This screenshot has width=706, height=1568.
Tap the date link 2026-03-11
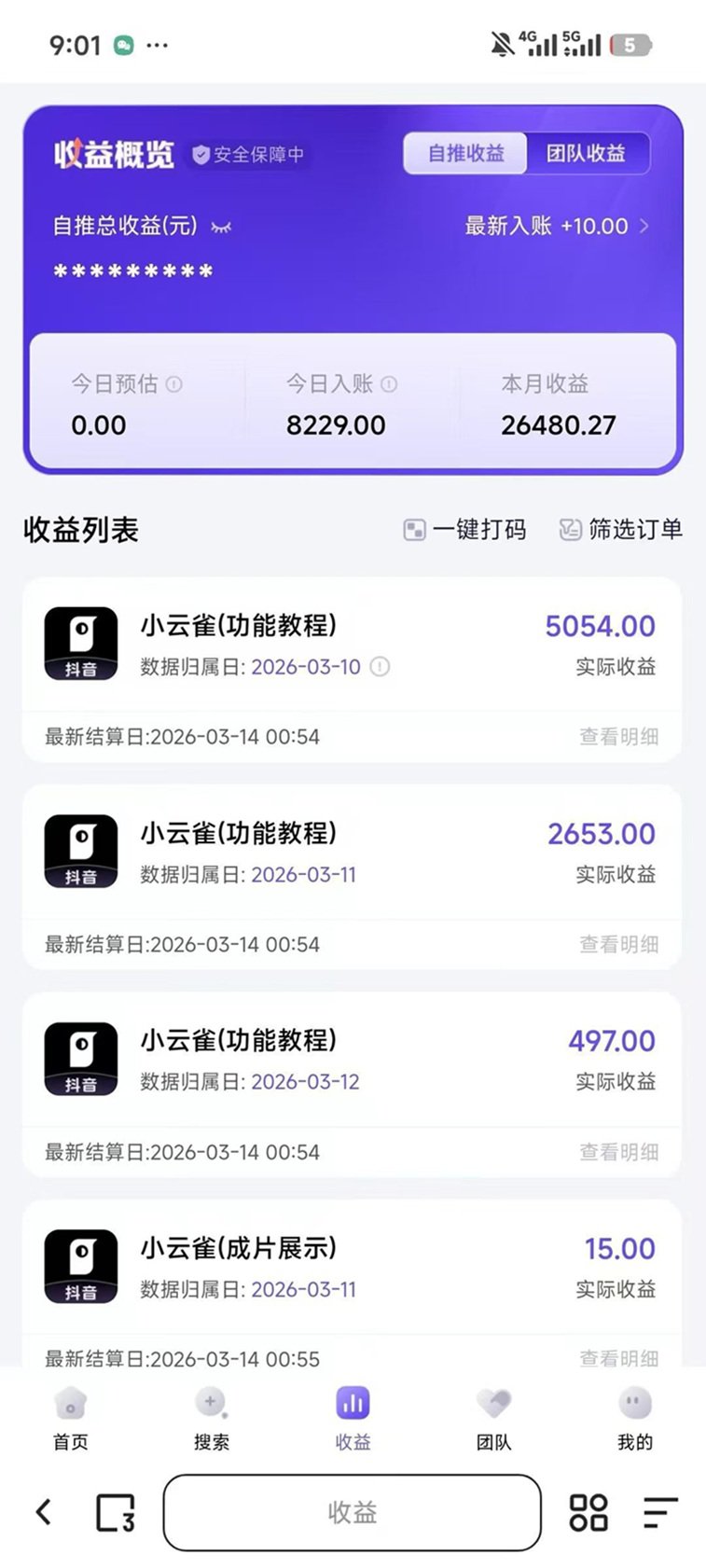304,874
